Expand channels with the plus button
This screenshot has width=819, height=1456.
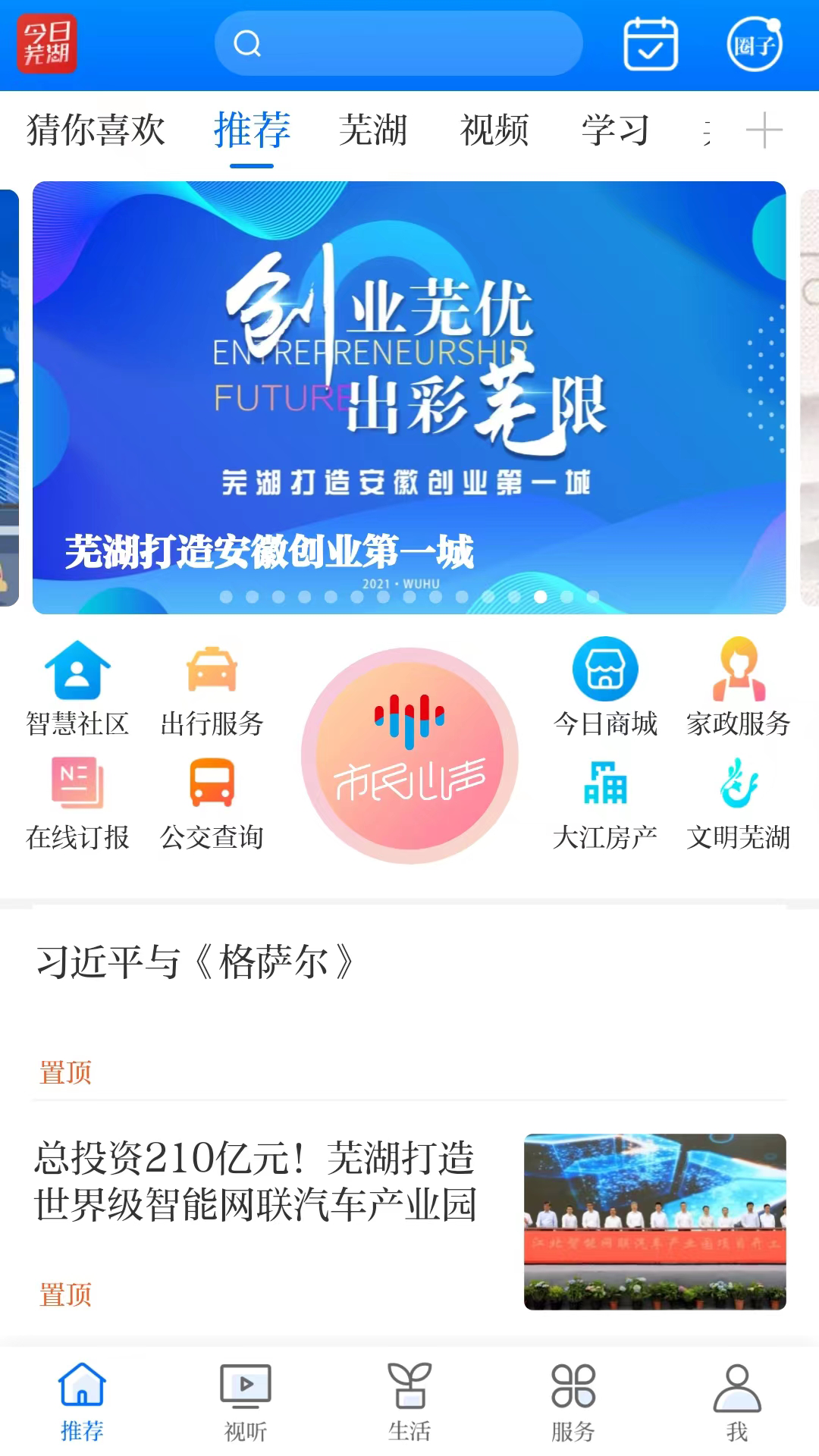(x=765, y=129)
